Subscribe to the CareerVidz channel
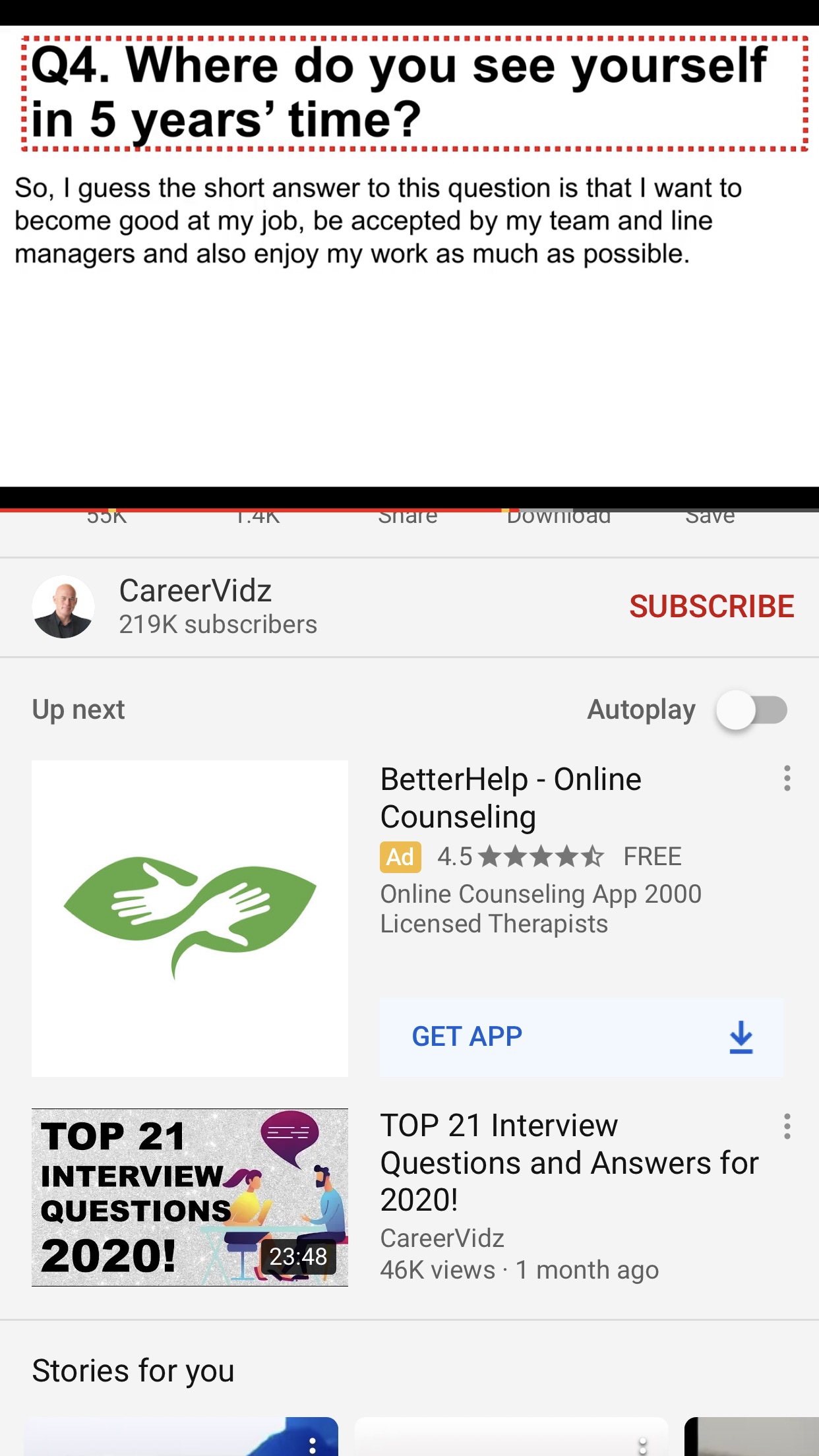819x1456 pixels. (x=712, y=607)
